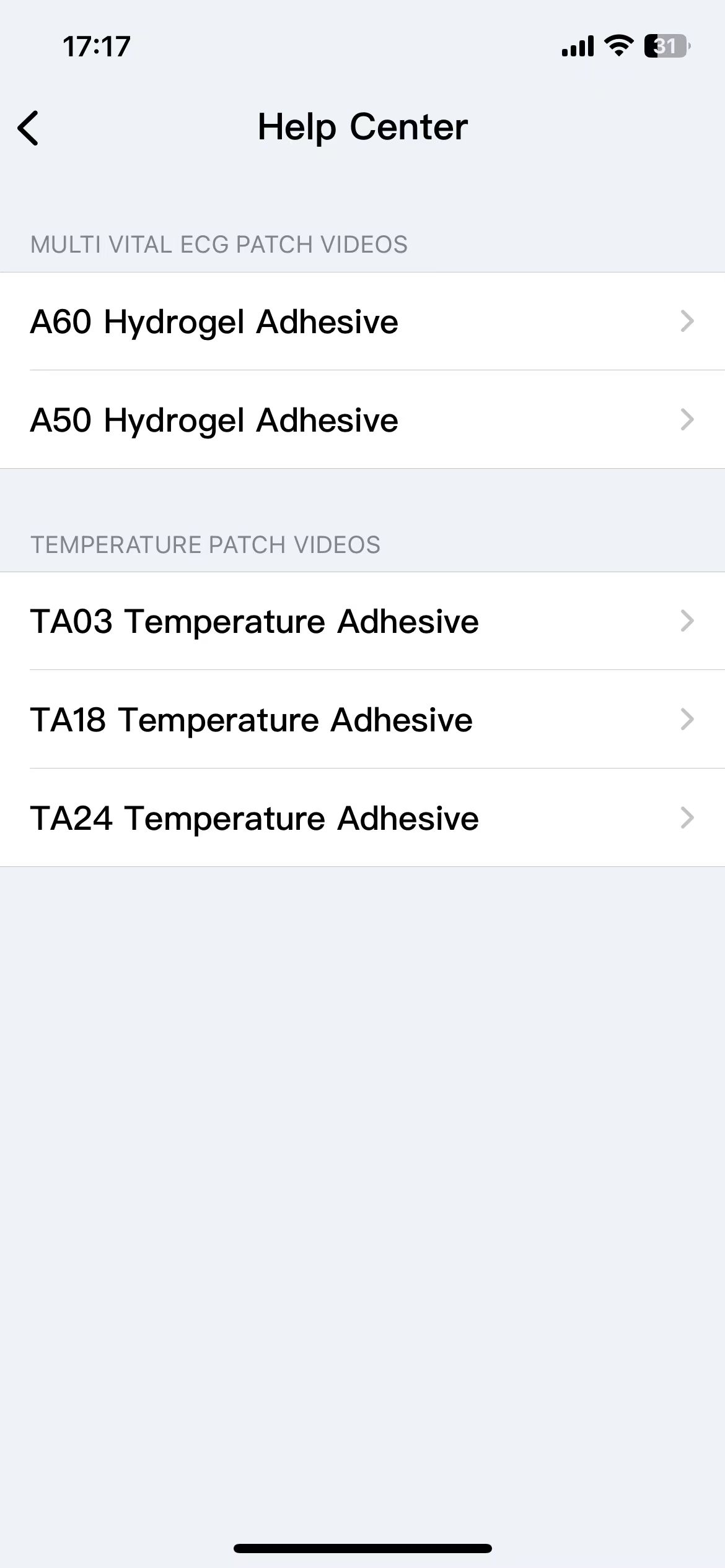Viewport: 725px width, 1568px height.
Task: Open A60 Hydrogel Adhesive video
Action: pos(362,321)
